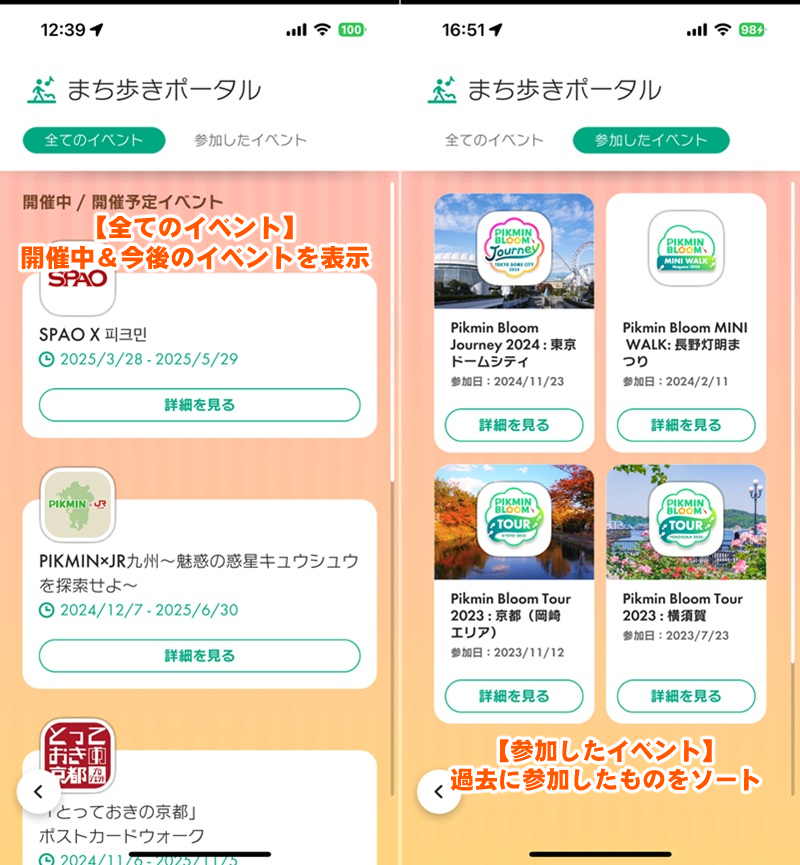View details of the PIKMIN×JR九州 event
This screenshot has height=865, width=800.
tap(199, 656)
